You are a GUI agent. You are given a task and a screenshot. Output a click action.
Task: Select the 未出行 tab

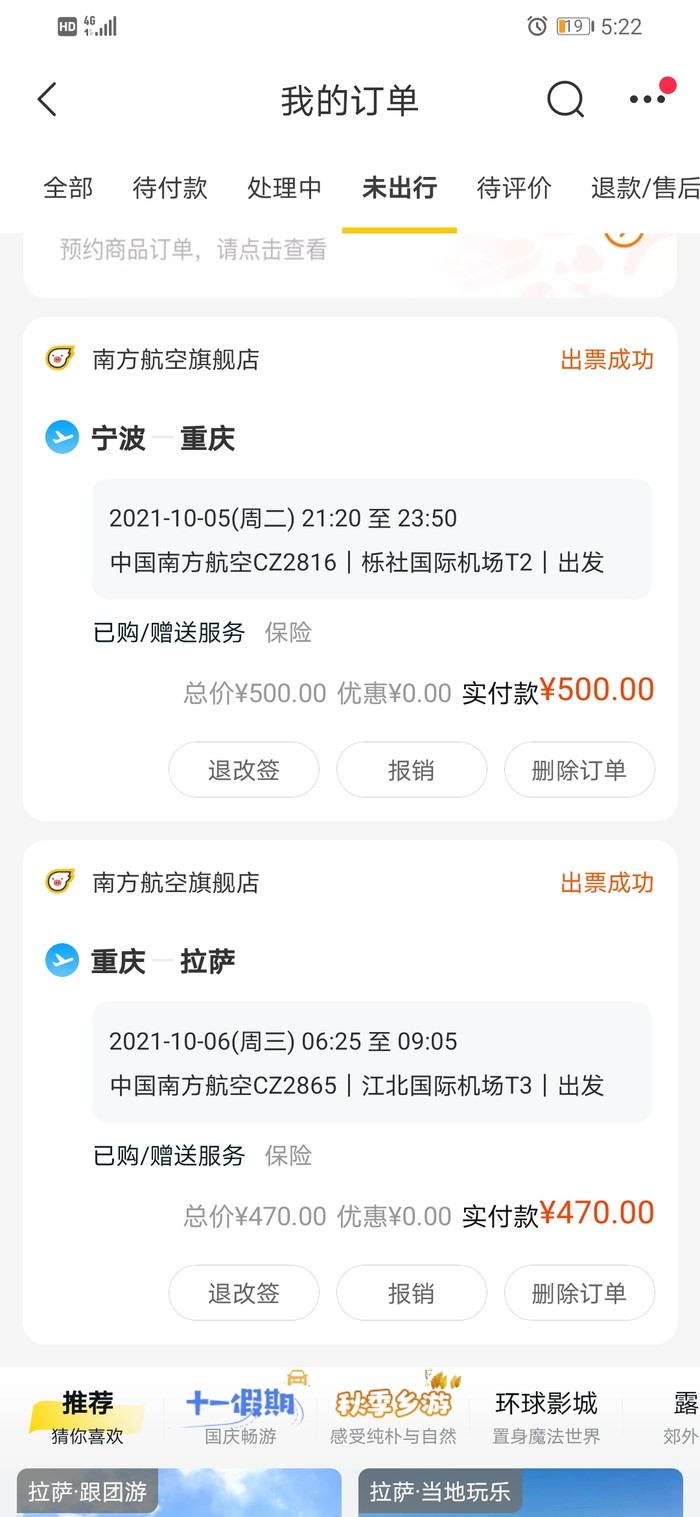(x=399, y=188)
